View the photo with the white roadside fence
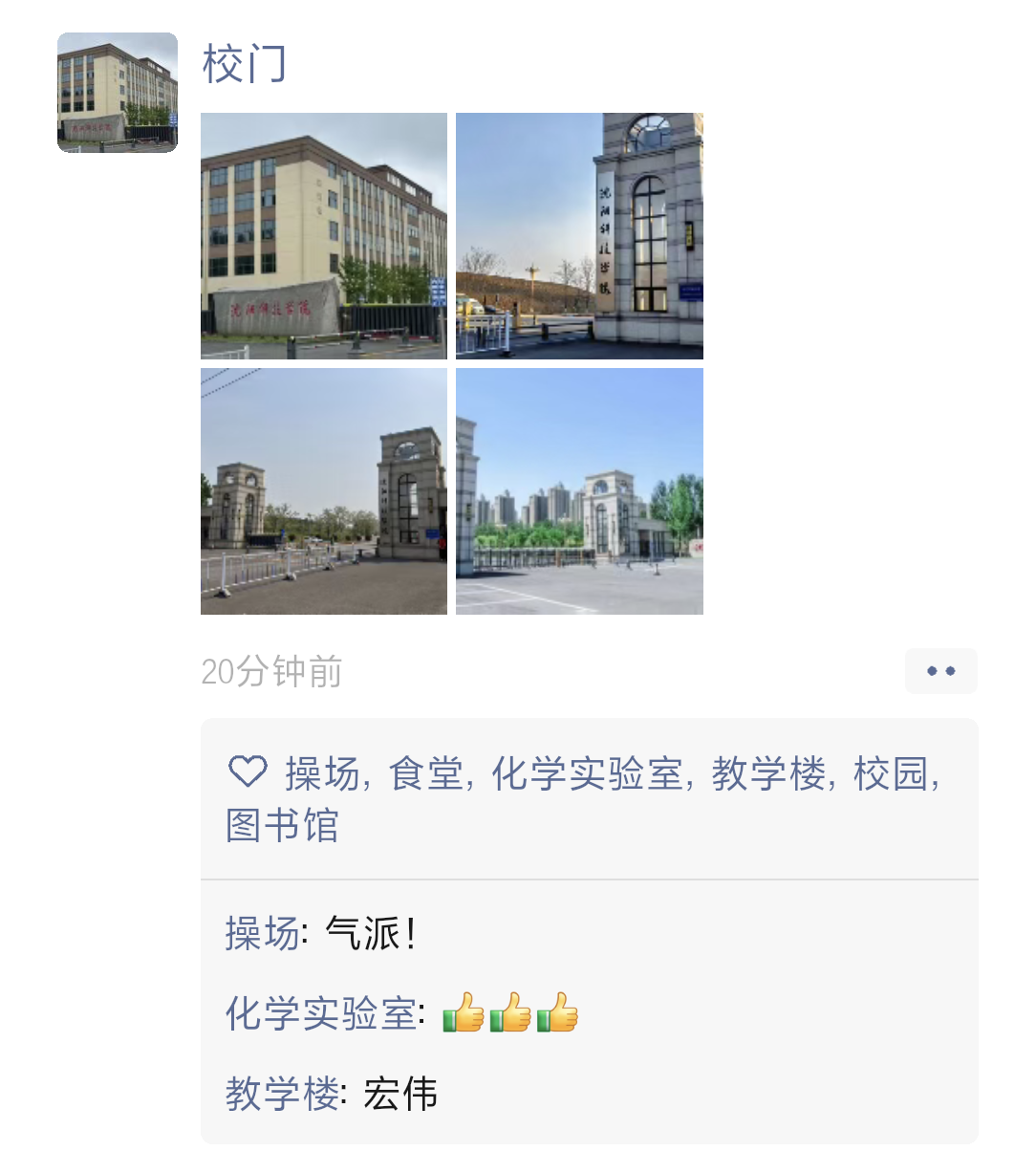1036x1173 pixels. [x=324, y=491]
